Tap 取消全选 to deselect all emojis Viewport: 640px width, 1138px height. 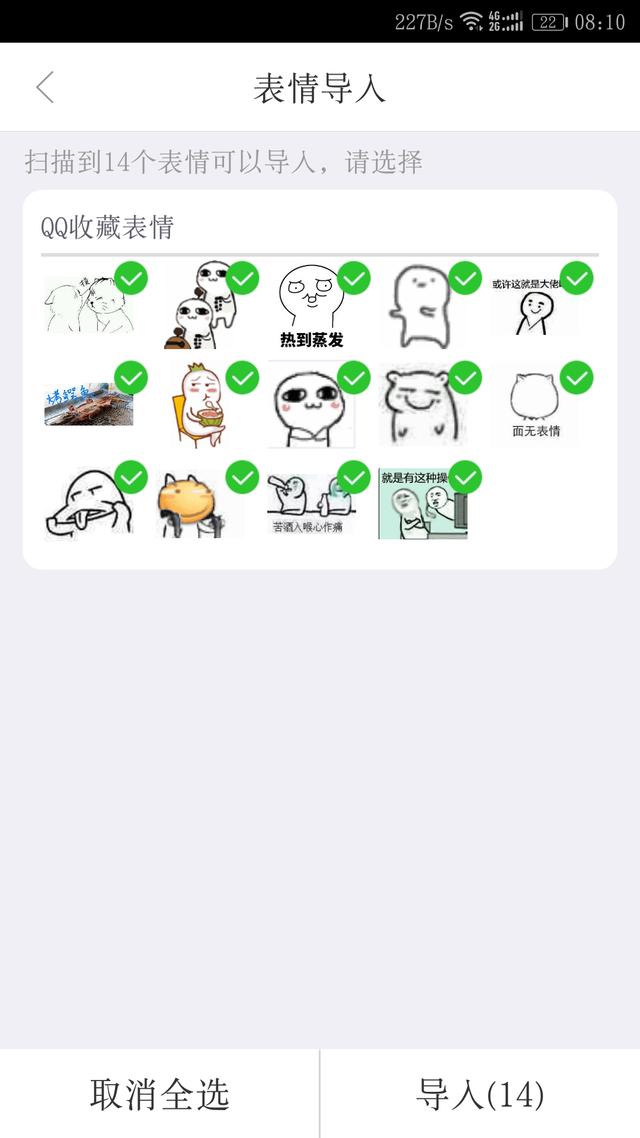(159, 1093)
